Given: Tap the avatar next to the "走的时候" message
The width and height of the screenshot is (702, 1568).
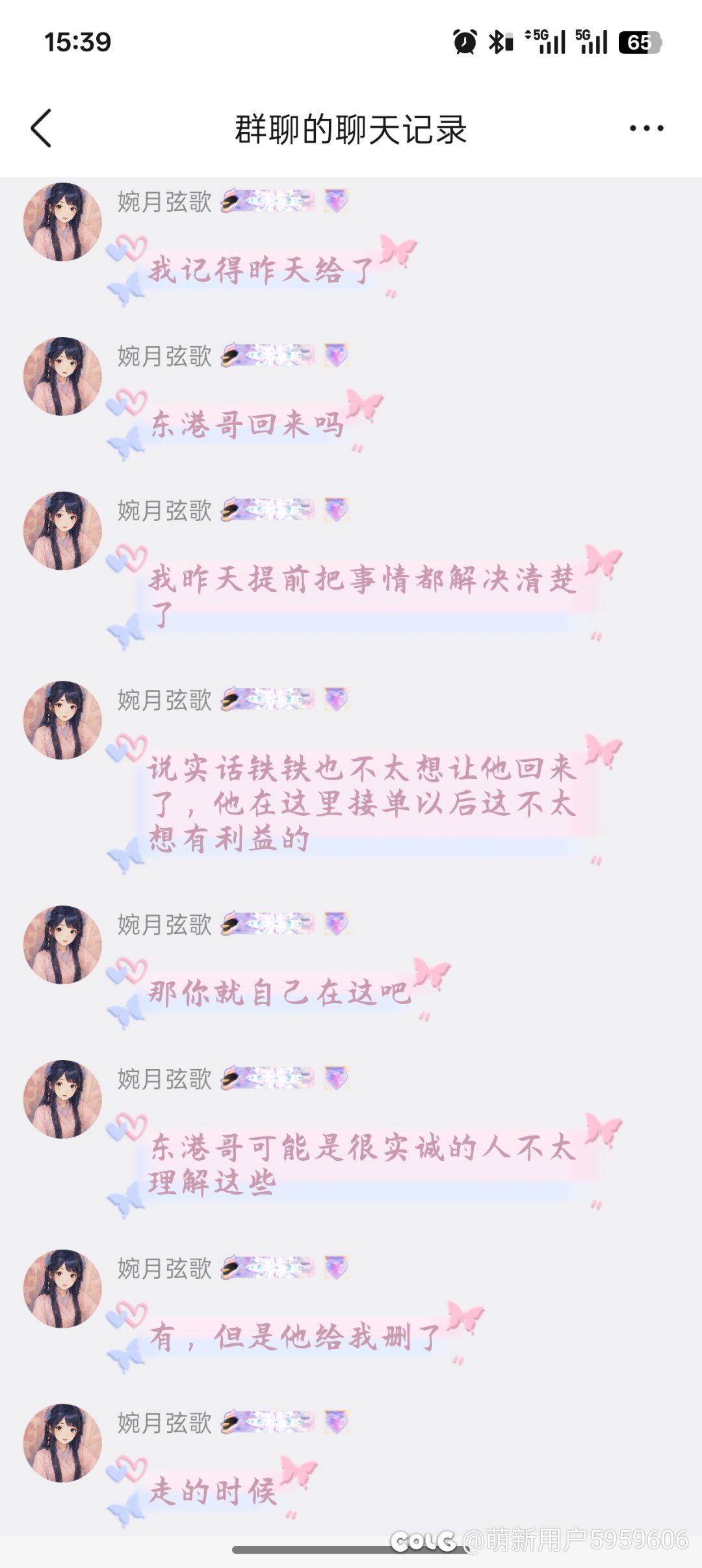Looking at the screenshot, I should (62, 1443).
